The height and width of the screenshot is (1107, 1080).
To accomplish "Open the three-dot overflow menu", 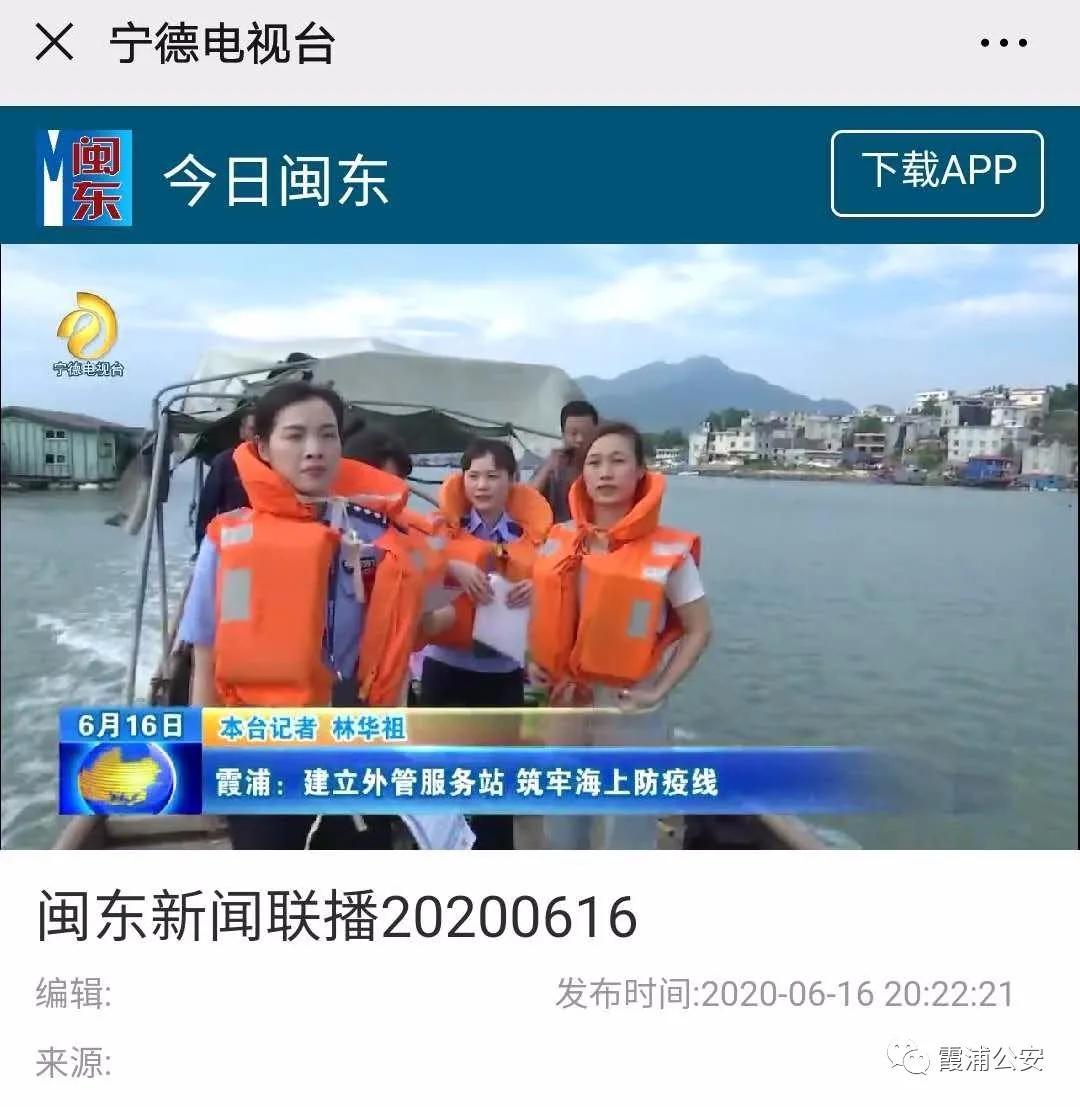I will tap(1003, 43).
